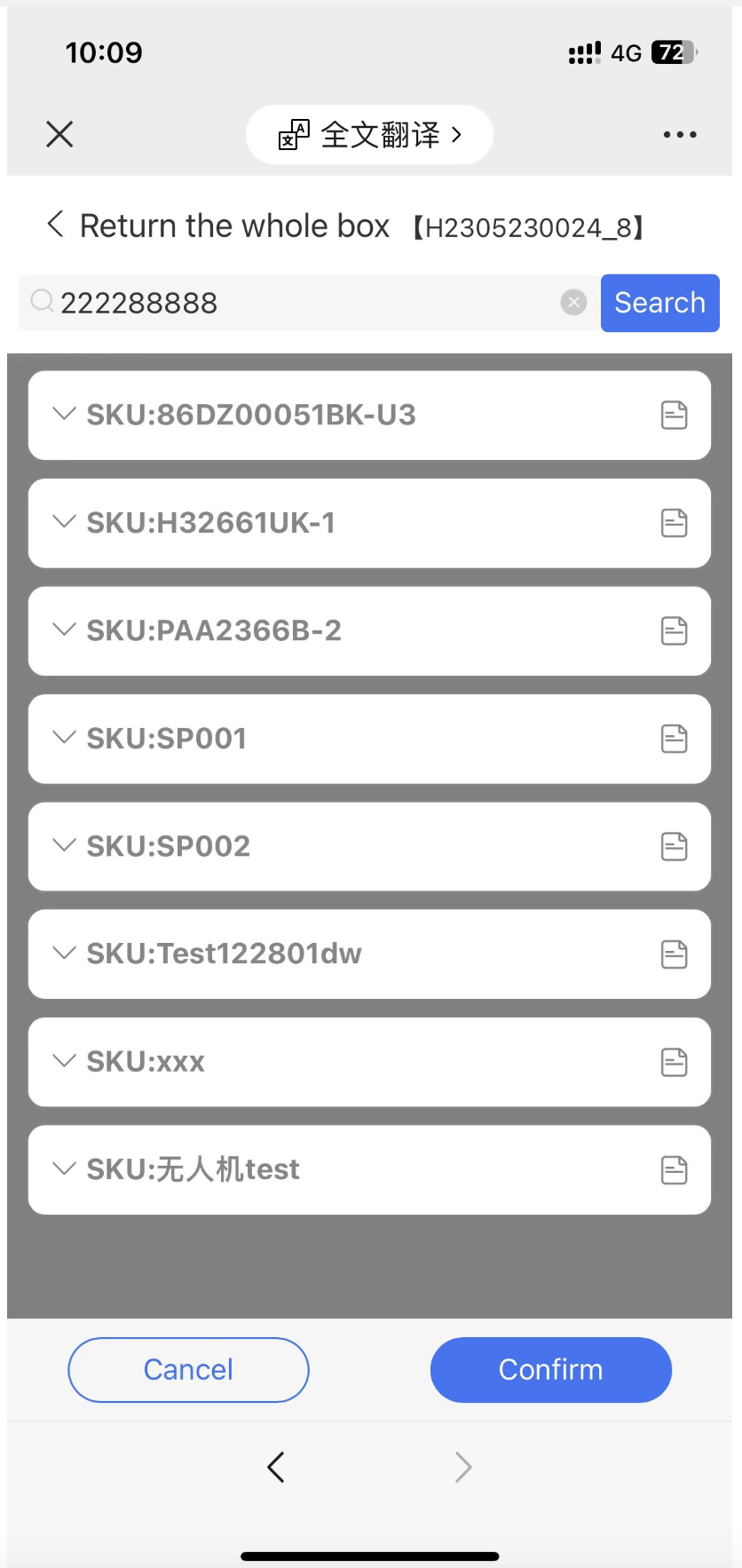Cancel the whole box return
Screen dimensions: 742x1568
click(x=188, y=1369)
